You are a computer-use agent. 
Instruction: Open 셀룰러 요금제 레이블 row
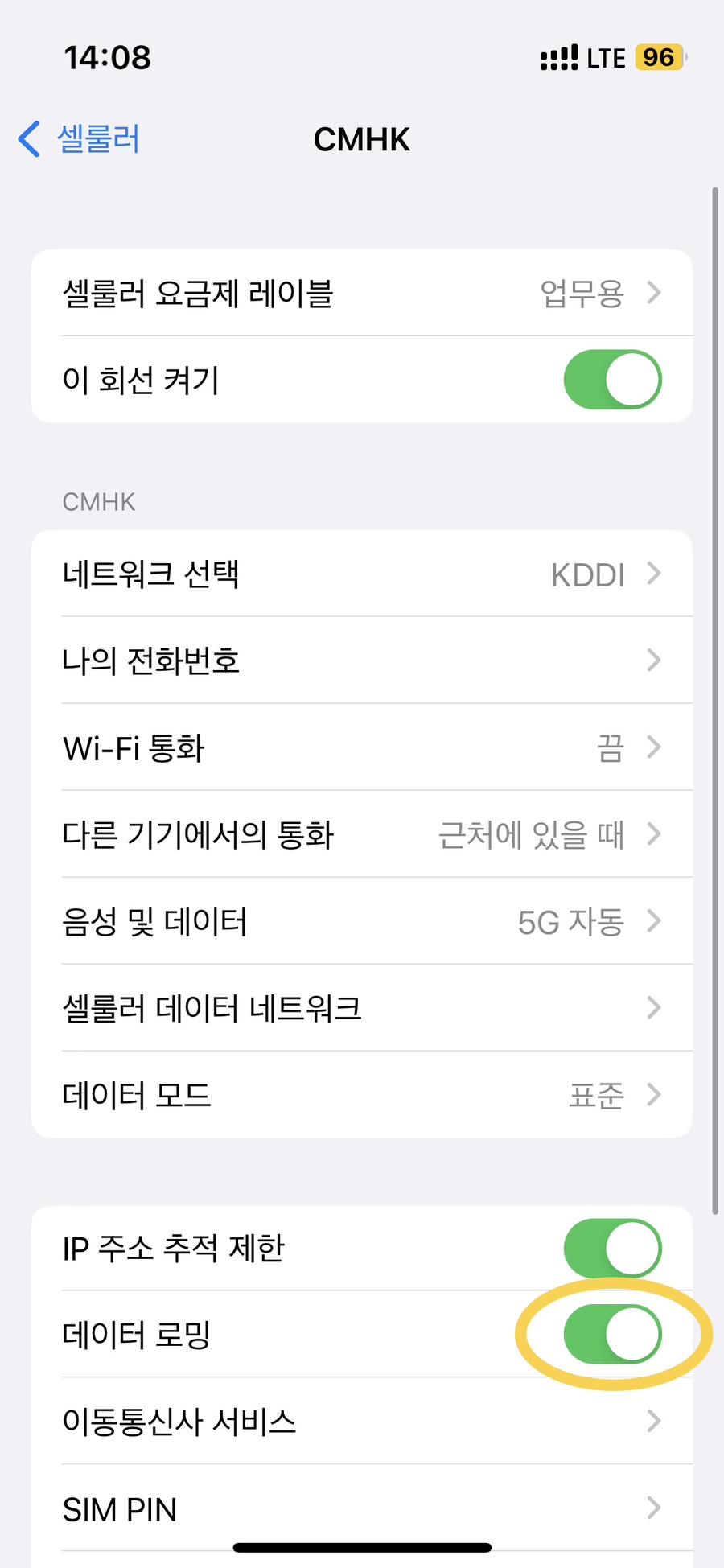[361, 293]
